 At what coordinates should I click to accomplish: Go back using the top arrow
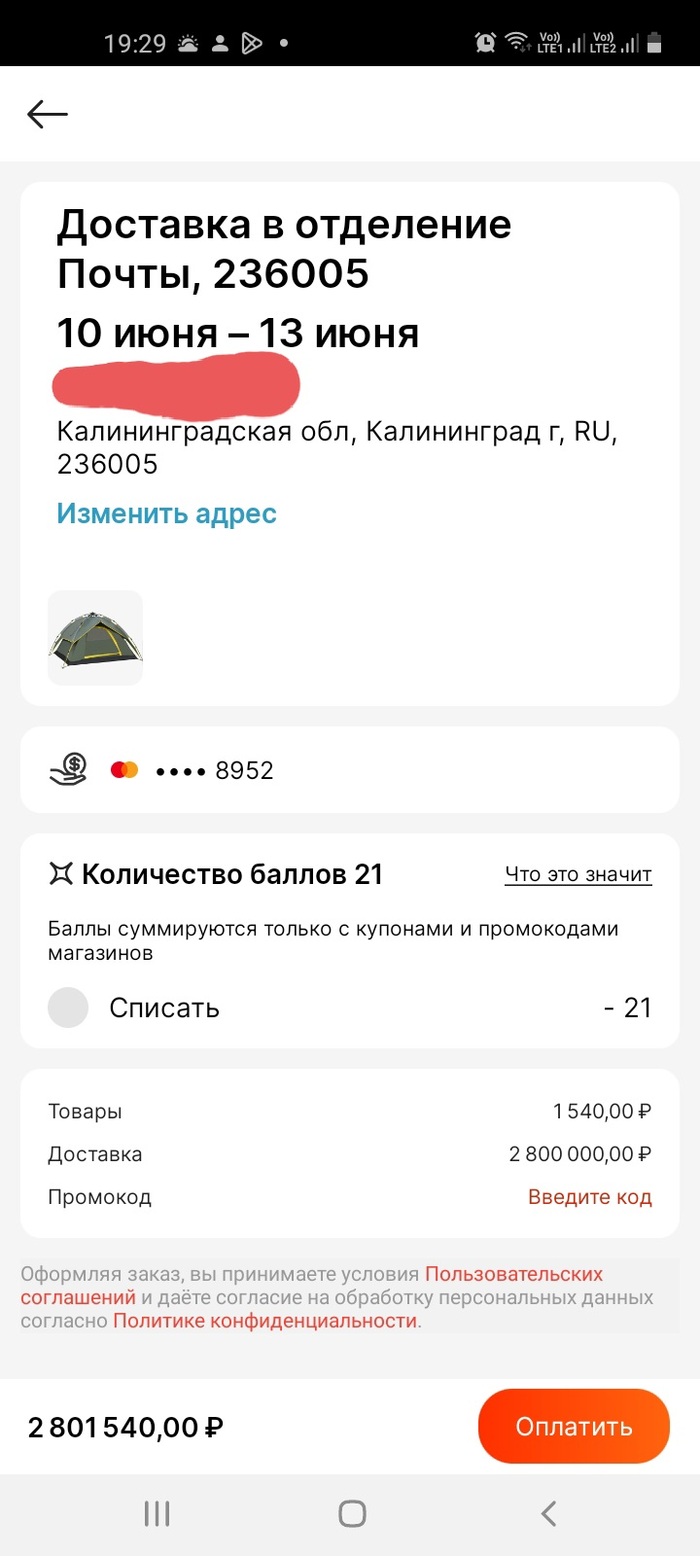click(47, 115)
